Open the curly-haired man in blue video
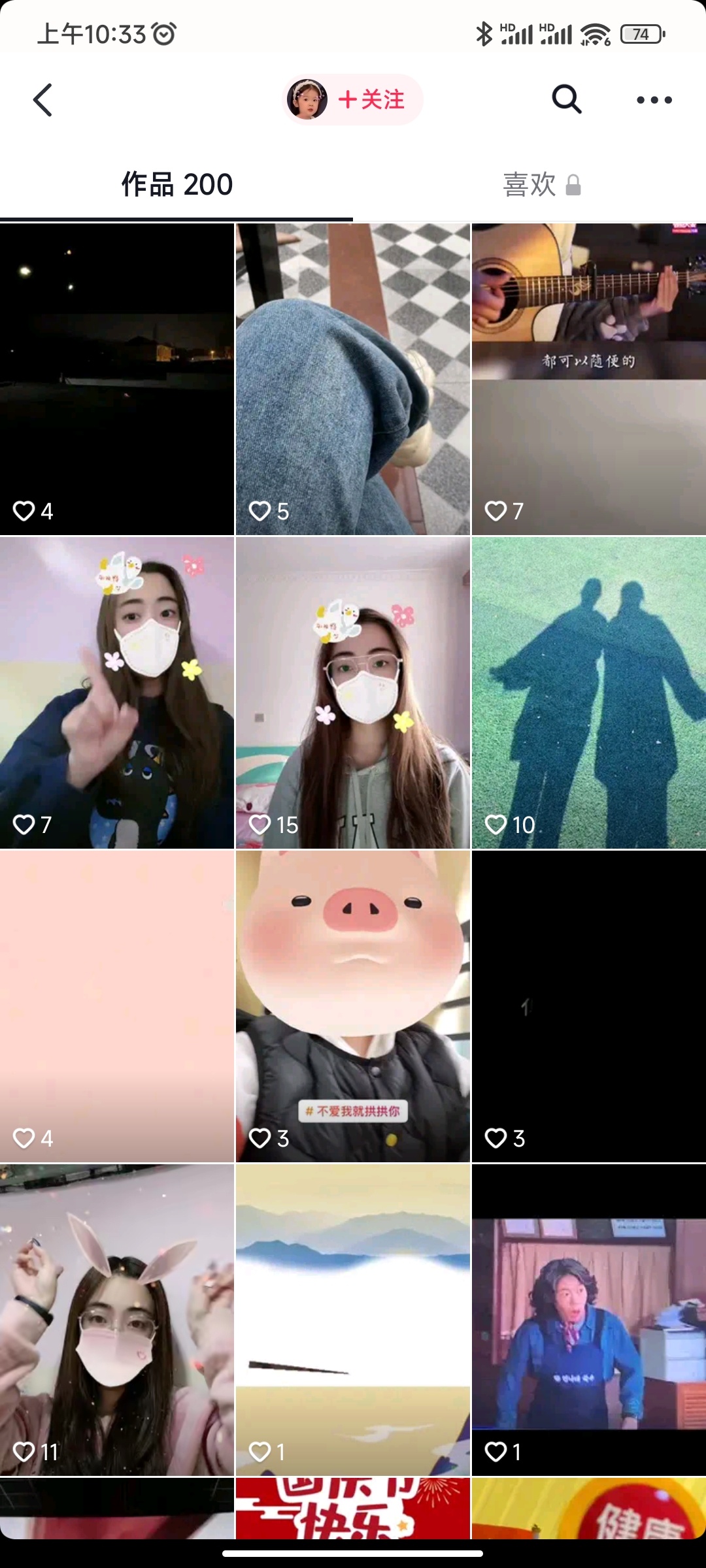 click(588, 1320)
